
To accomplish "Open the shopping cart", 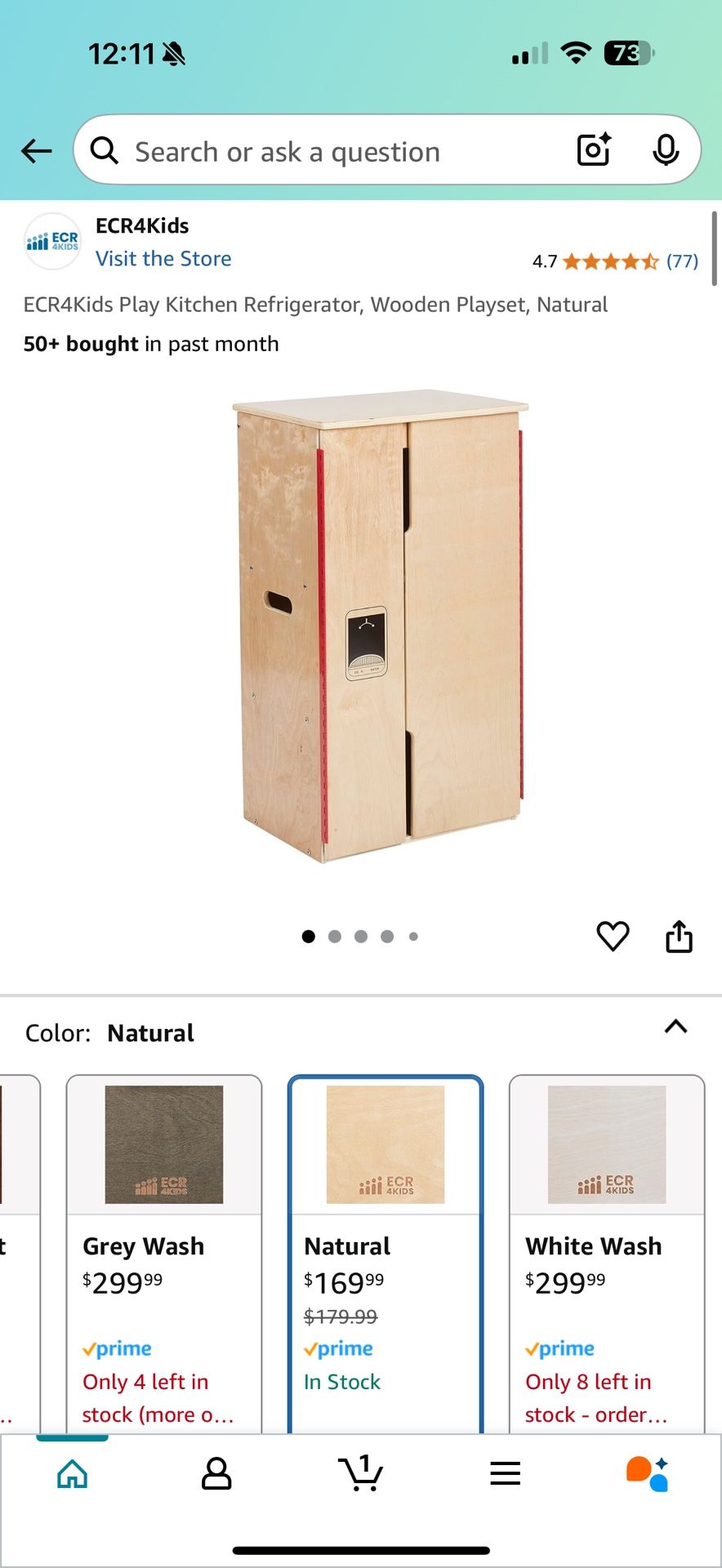I will tap(361, 1474).
